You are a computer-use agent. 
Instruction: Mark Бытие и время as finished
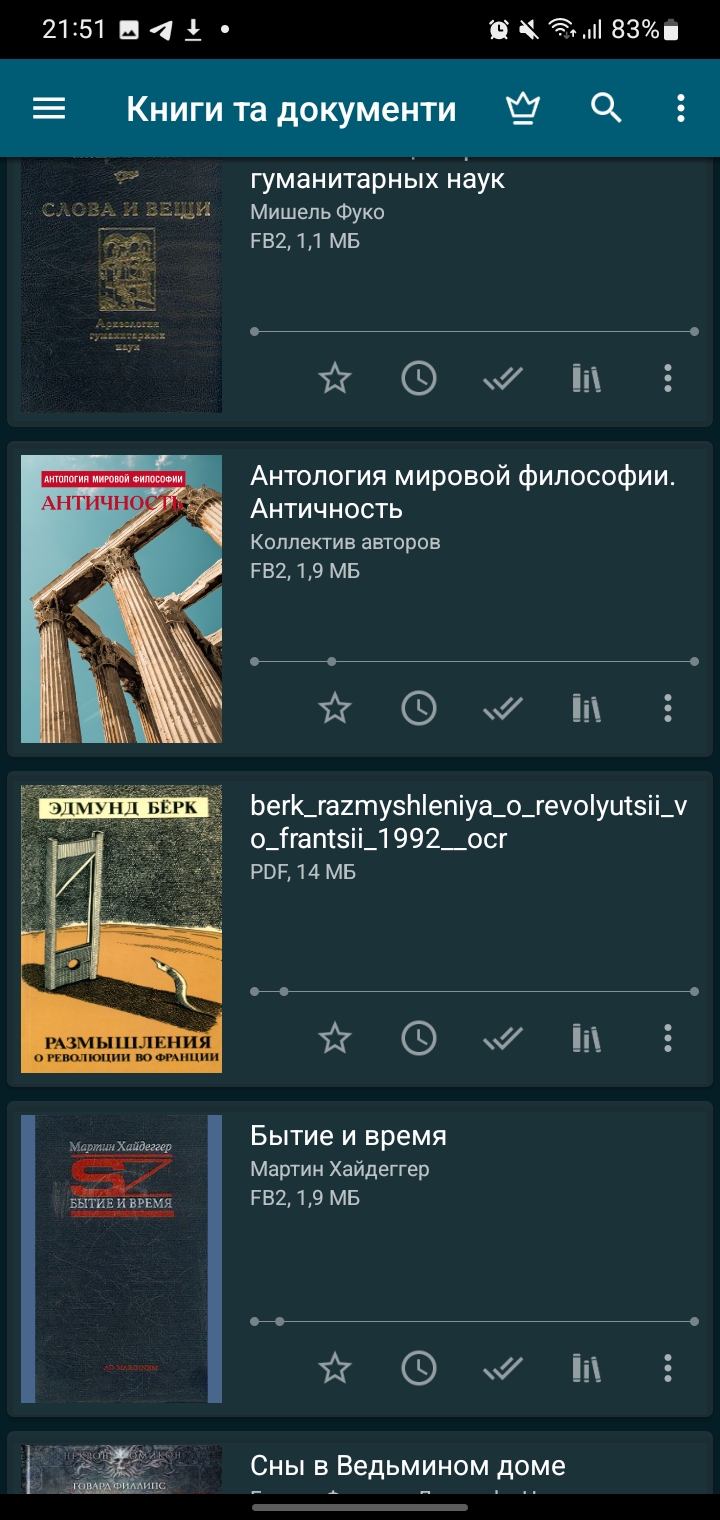[503, 1368]
